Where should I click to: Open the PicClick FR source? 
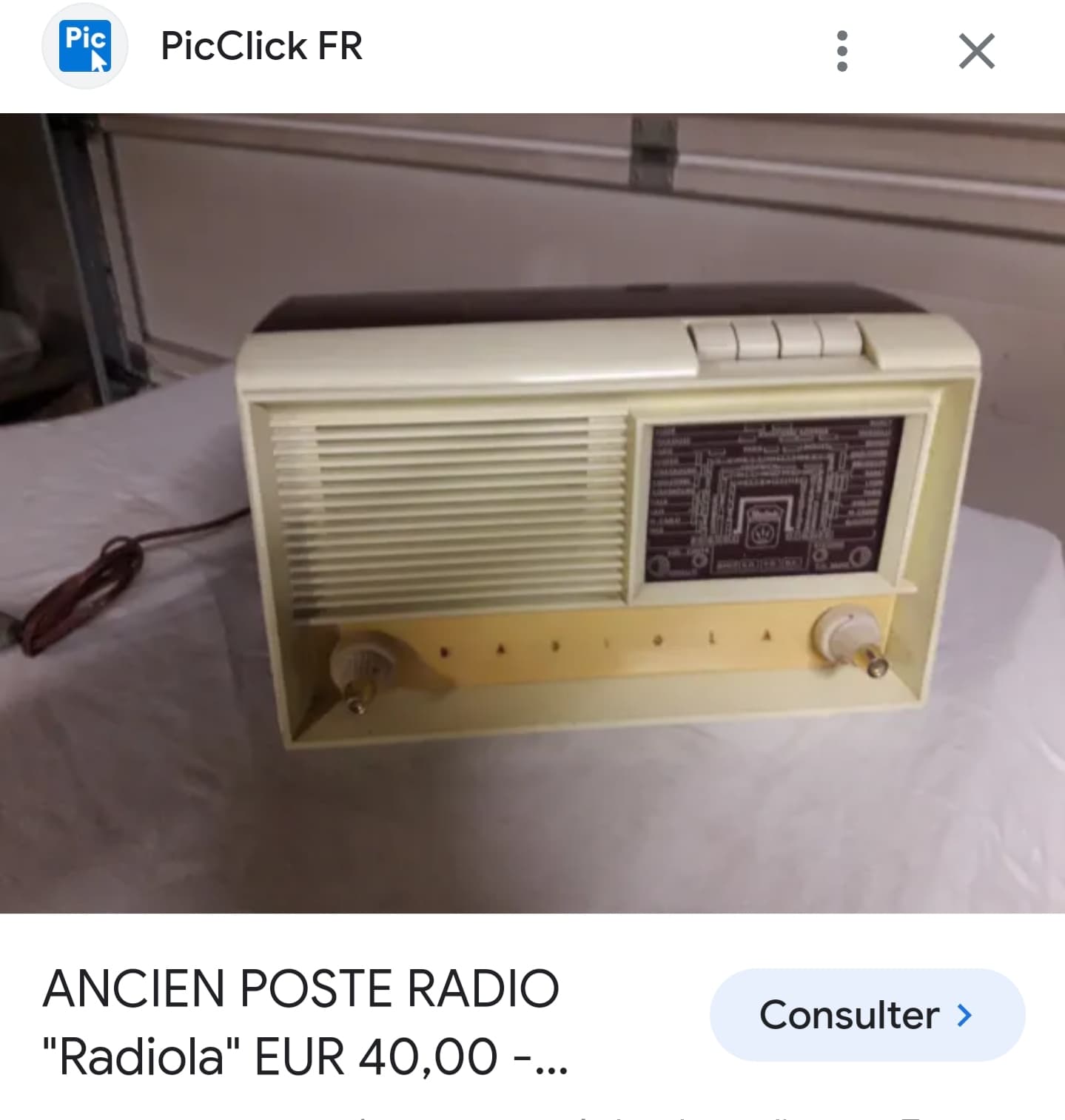(x=261, y=47)
